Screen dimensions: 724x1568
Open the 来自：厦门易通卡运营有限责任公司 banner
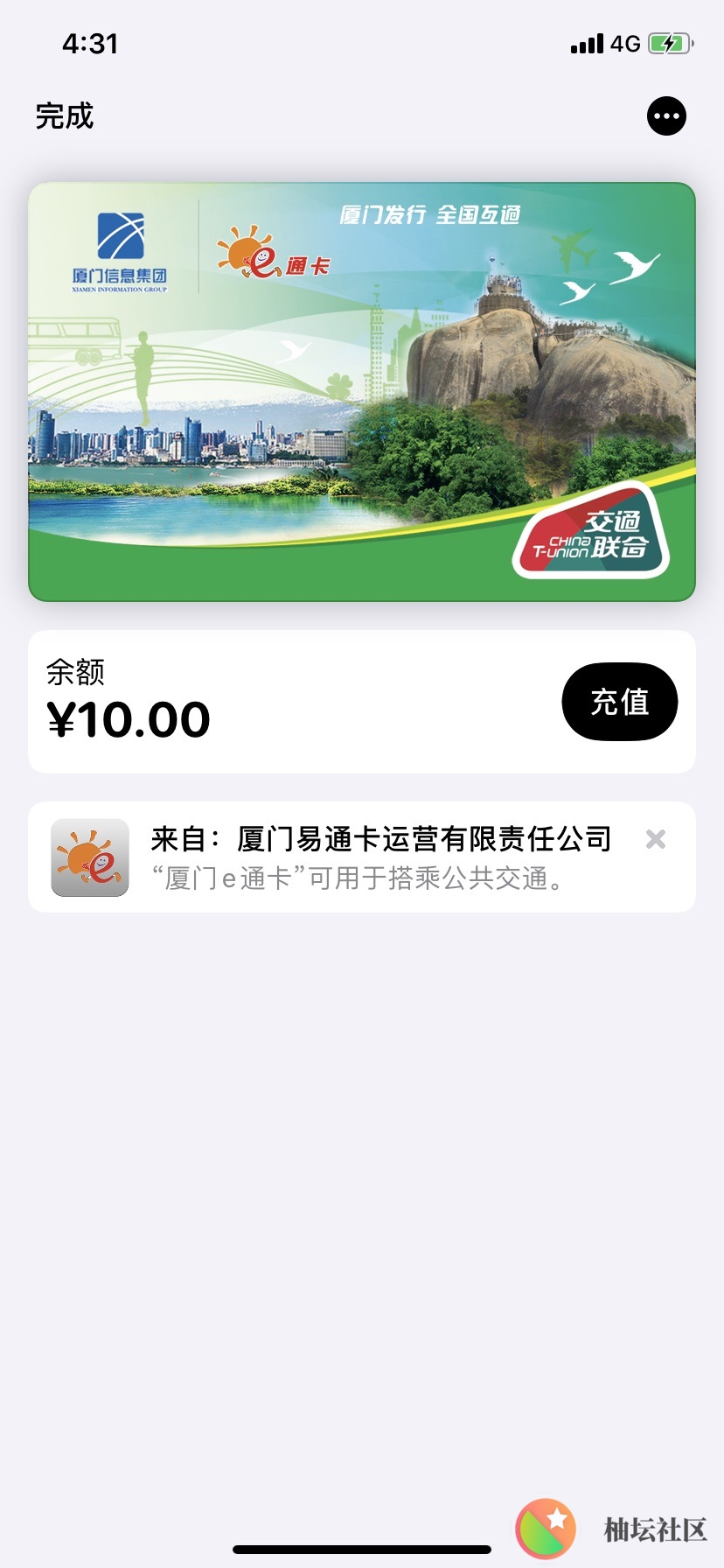(362, 857)
